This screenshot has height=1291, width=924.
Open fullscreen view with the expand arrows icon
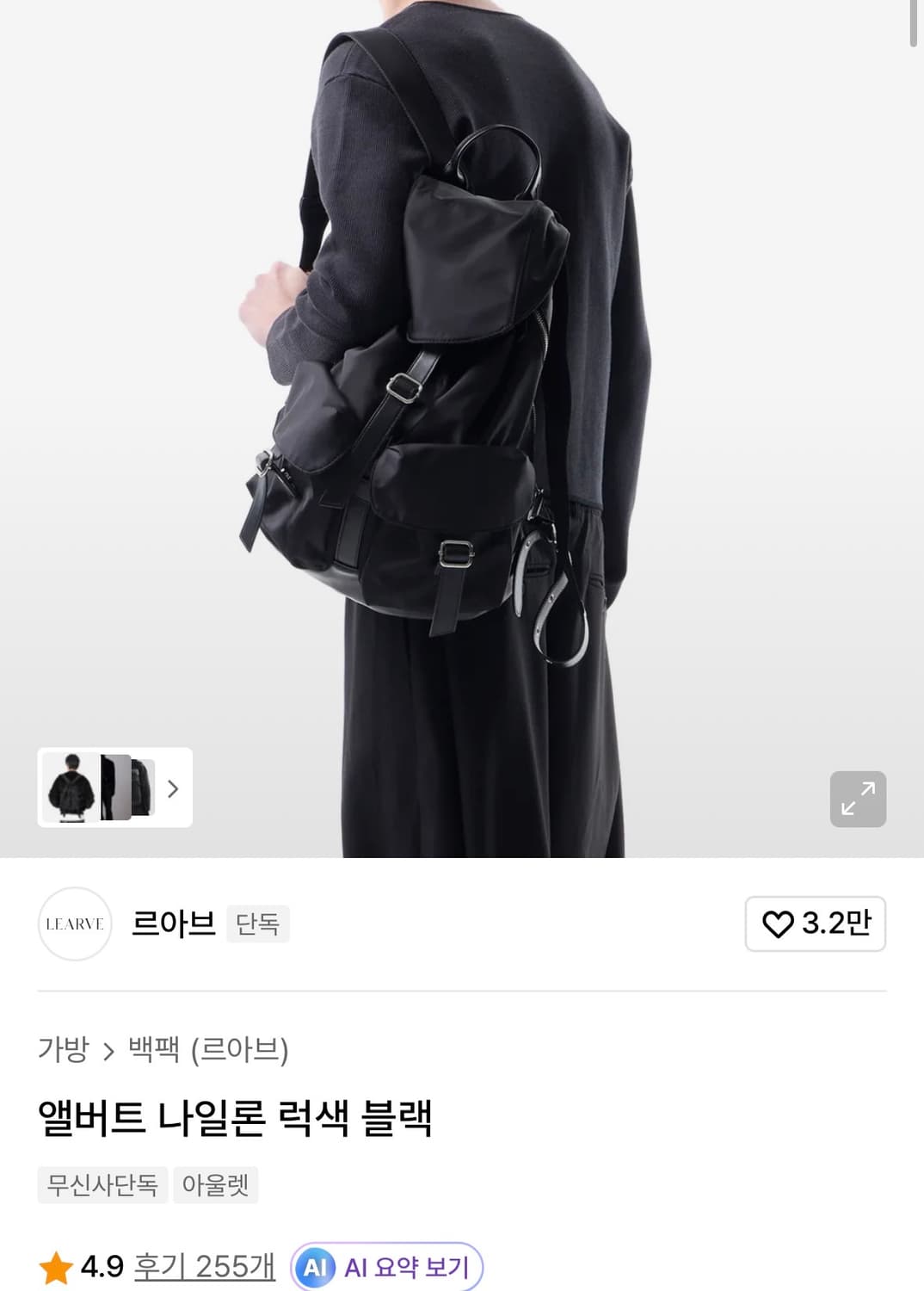(857, 799)
